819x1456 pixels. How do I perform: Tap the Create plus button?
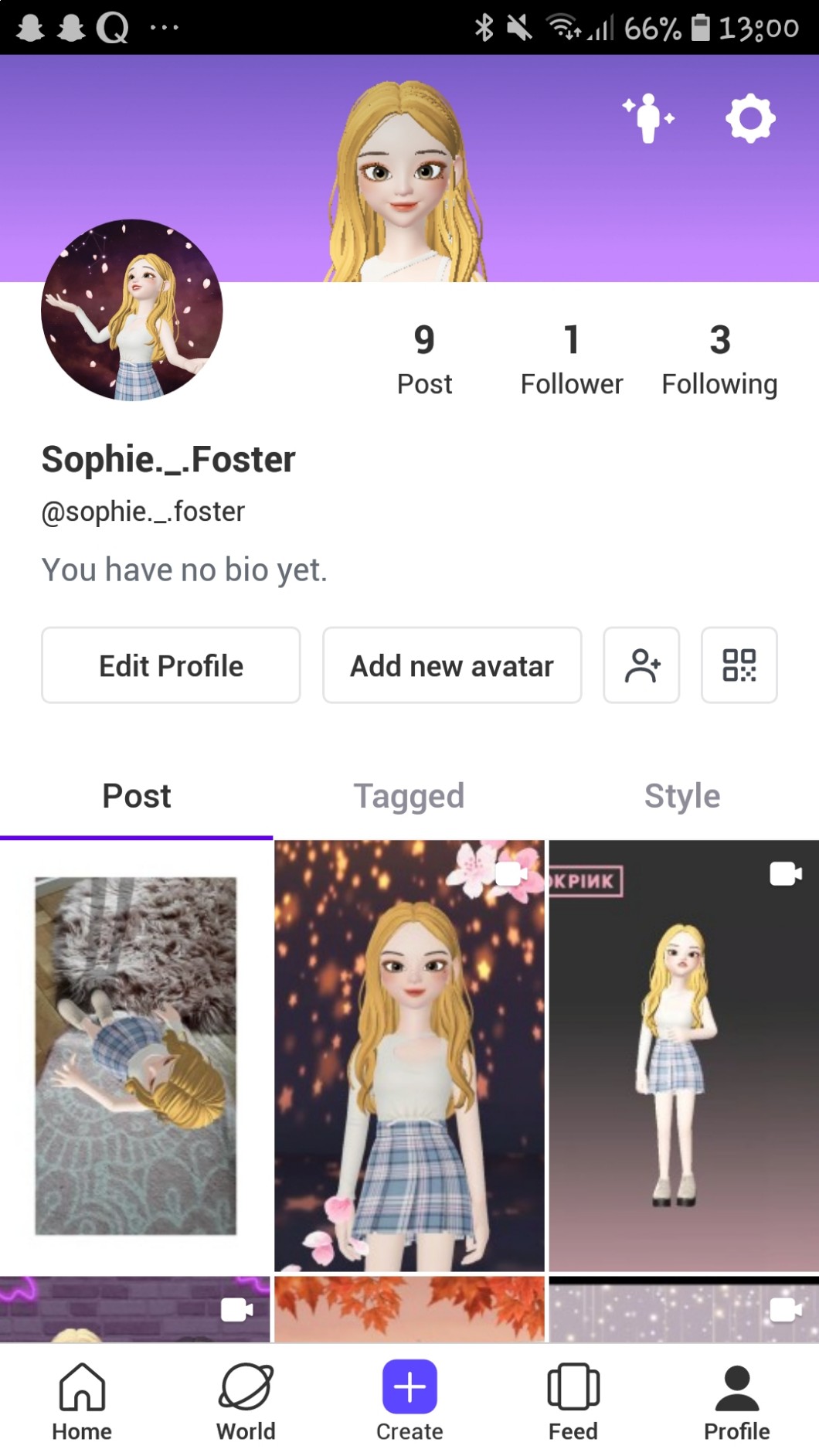409,1388
